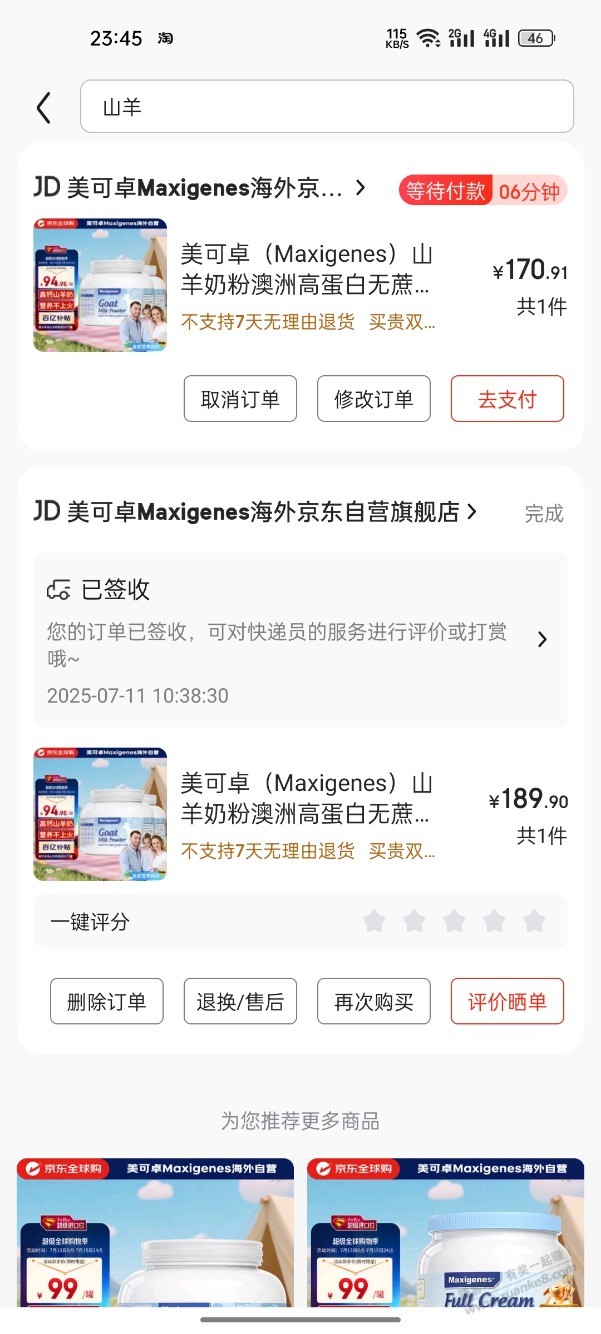
Task: Tap 退换/售后 for after-sales service
Action: (240, 1001)
